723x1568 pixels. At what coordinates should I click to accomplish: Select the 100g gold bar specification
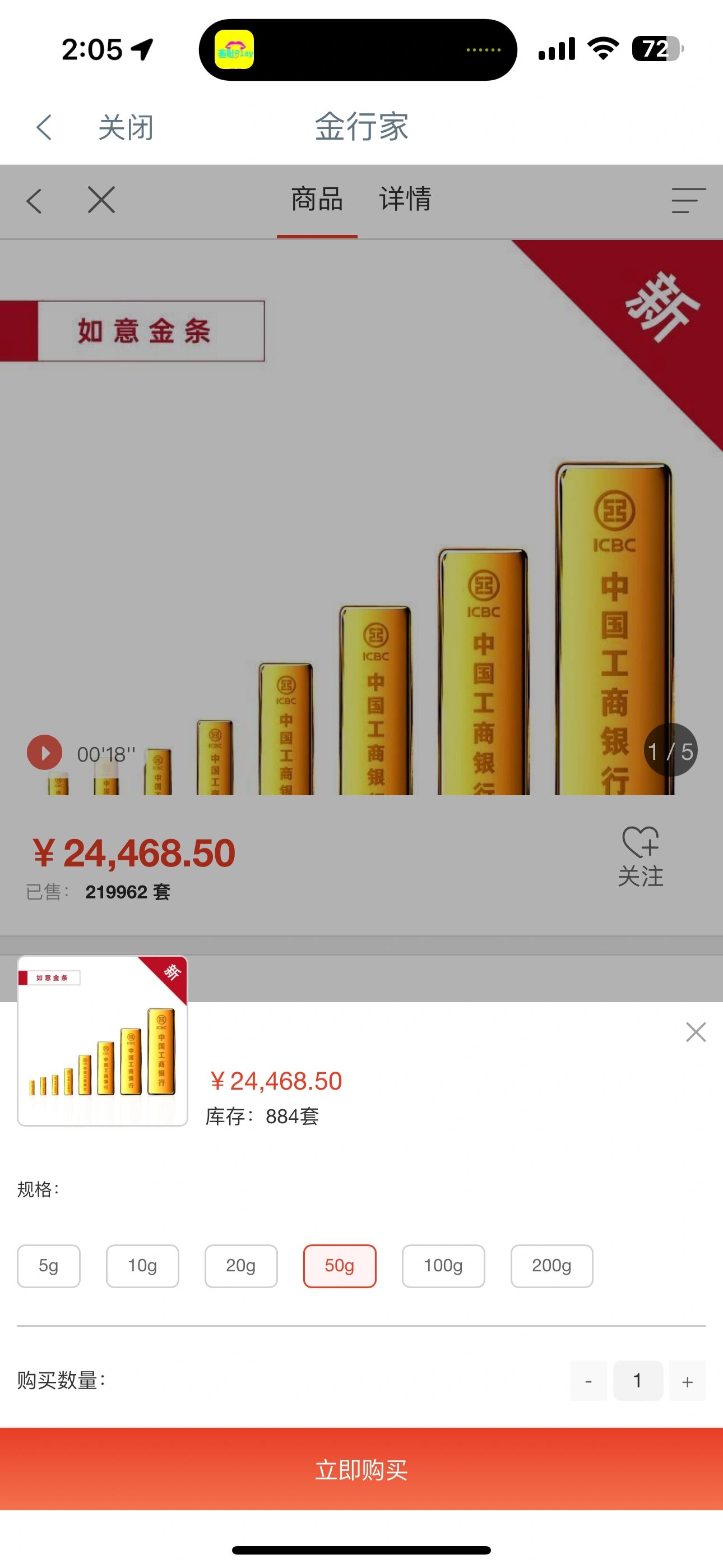tap(443, 1266)
